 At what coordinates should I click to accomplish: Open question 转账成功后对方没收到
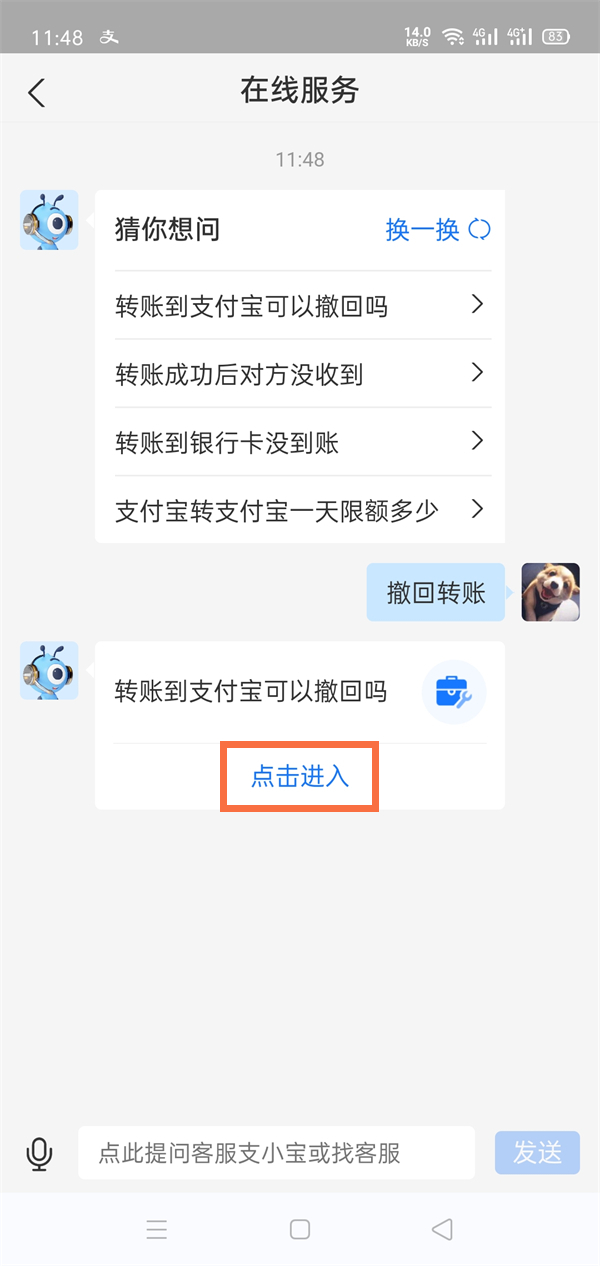tap(300, 374)
